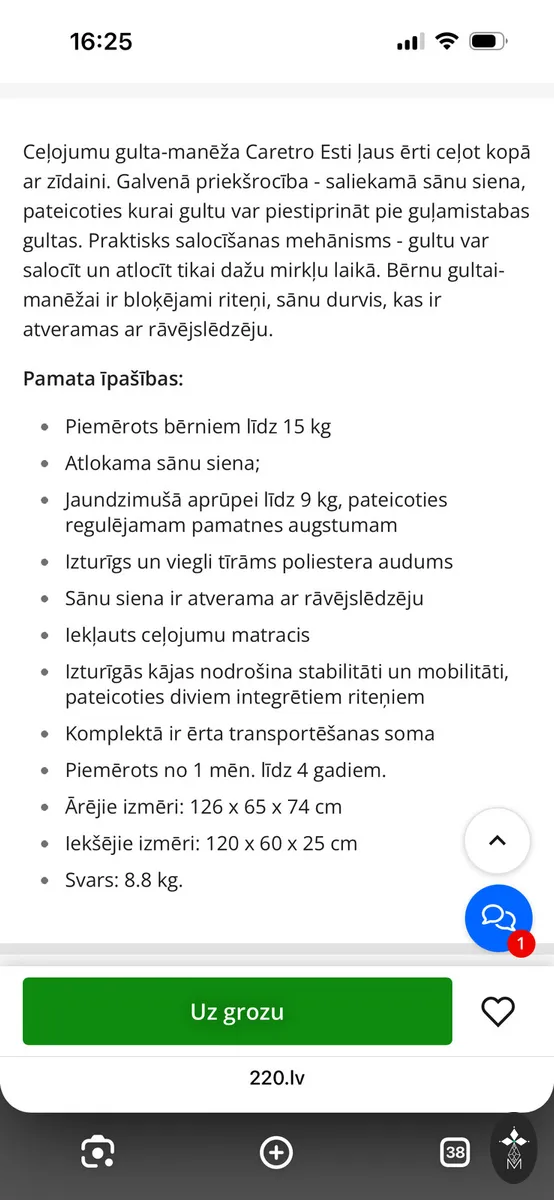Open a new browser tab
554x1200 pixels.
click(x=276, y=1152)
